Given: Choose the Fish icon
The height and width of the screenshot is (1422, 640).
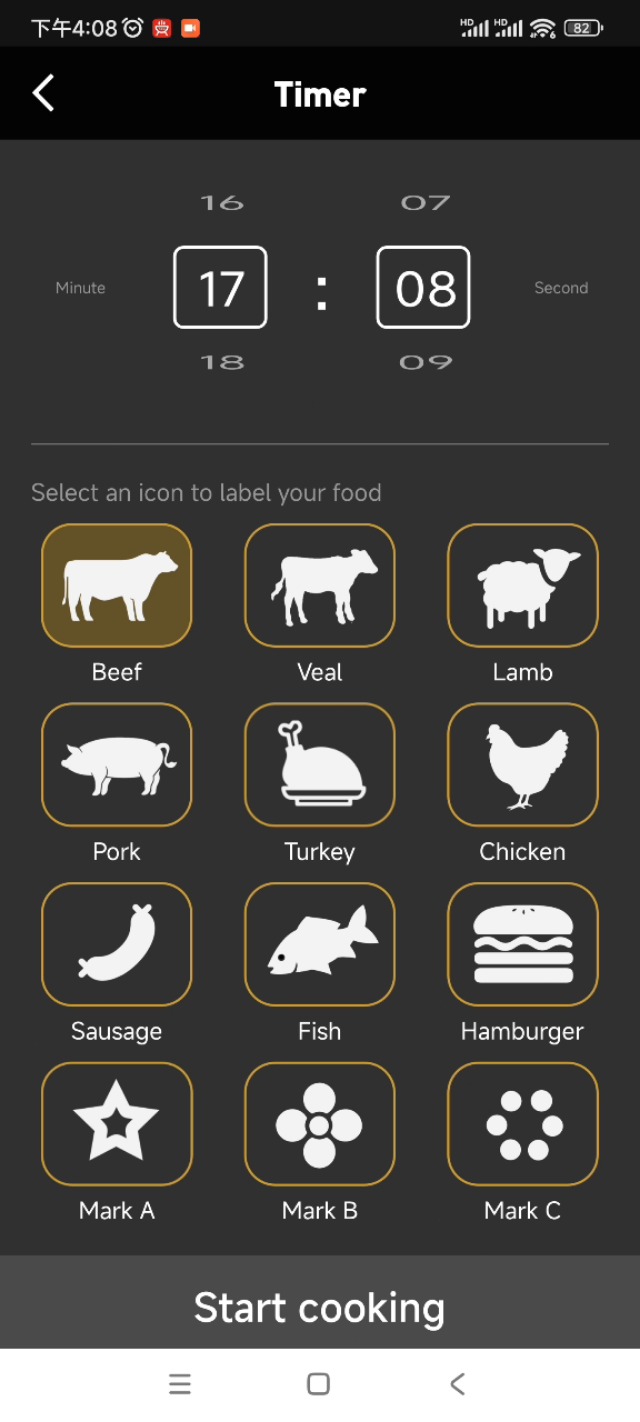Looking at the screenshot, I should 320,944.
